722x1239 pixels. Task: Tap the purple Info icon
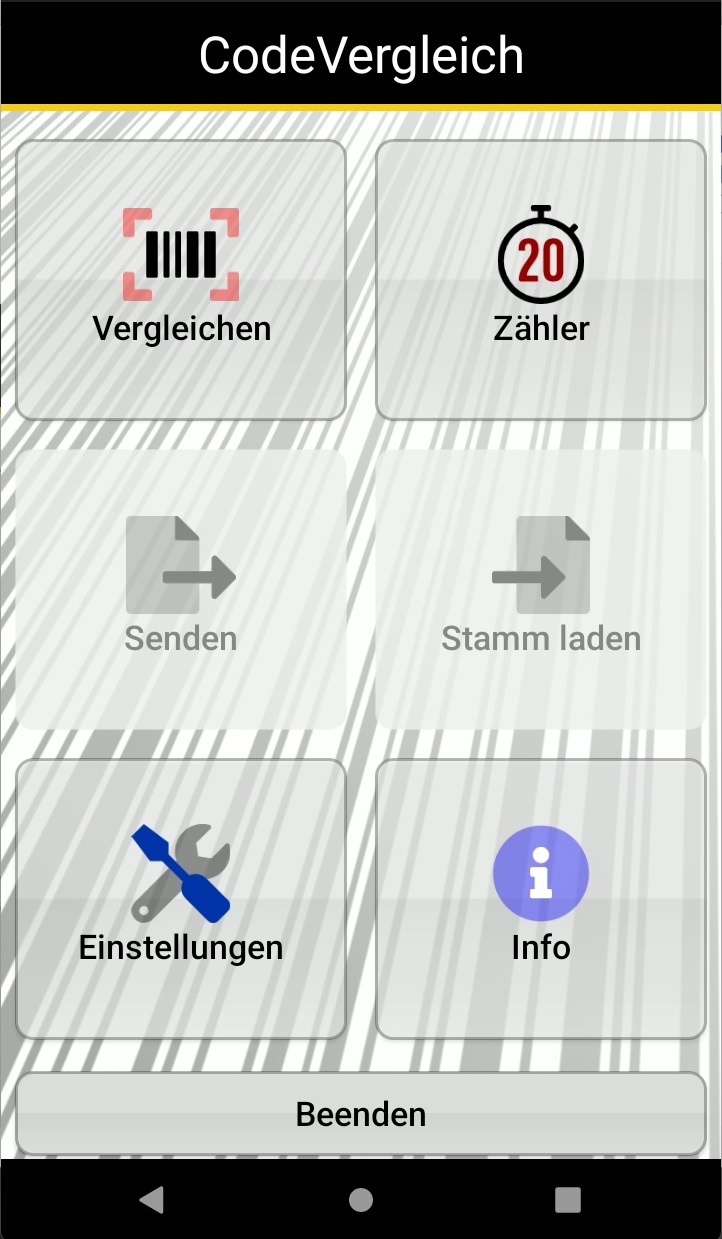pyautogui.click(x=540, y=872)
